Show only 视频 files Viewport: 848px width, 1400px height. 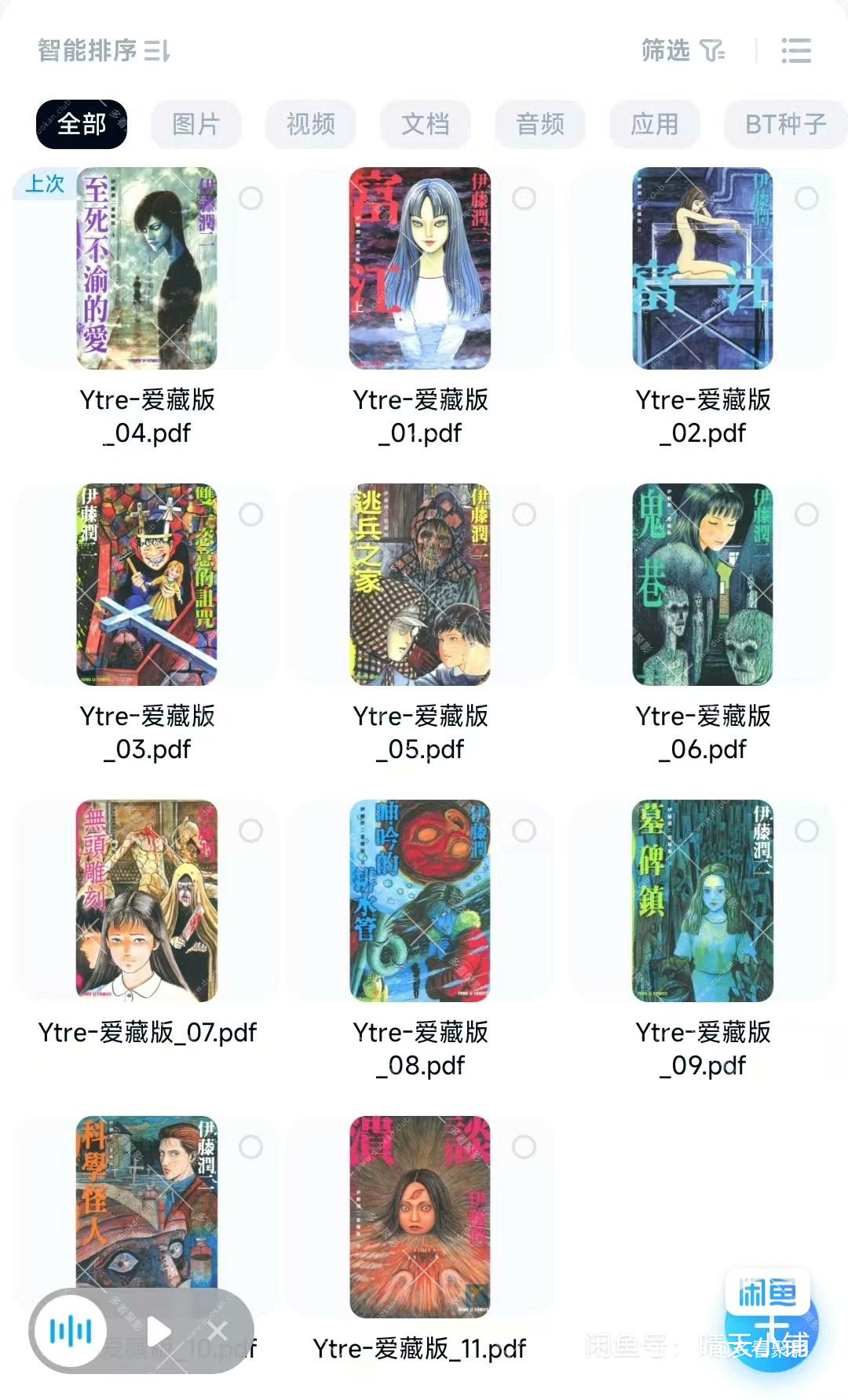[310, 124]
